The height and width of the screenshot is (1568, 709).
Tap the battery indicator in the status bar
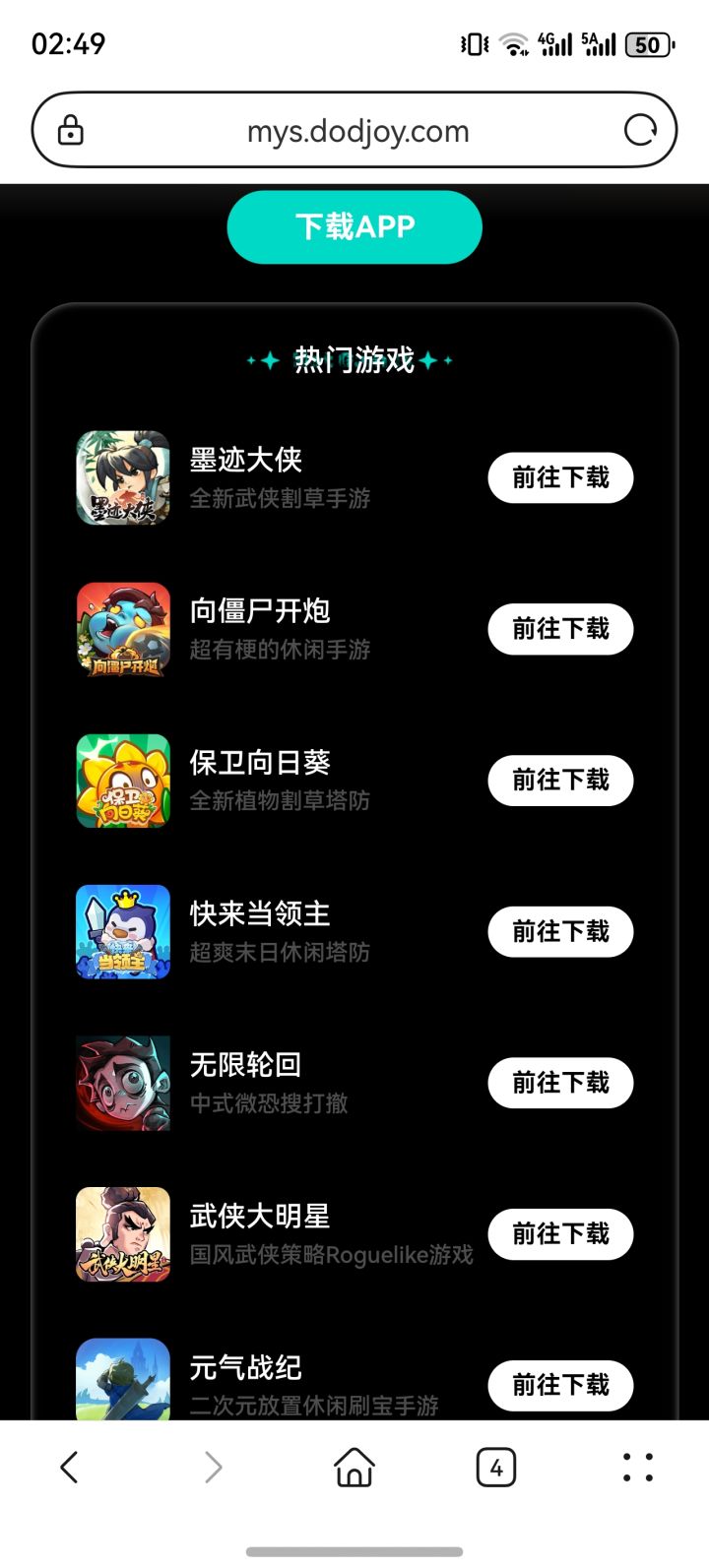tap(649, 44)
